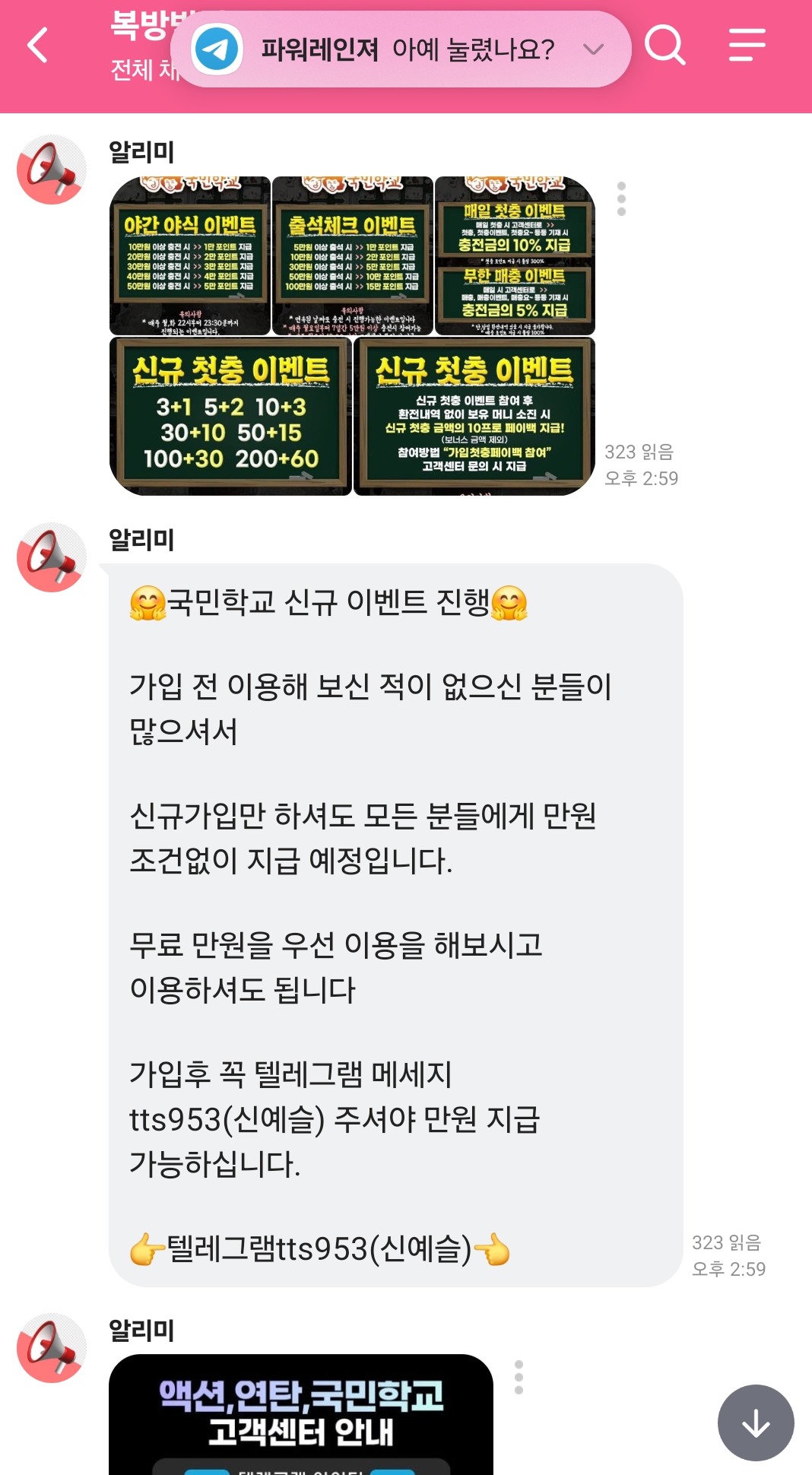This screenshot has width=812, height=1475.
Task: Open options for the image album message
Action: click(621, 199)
